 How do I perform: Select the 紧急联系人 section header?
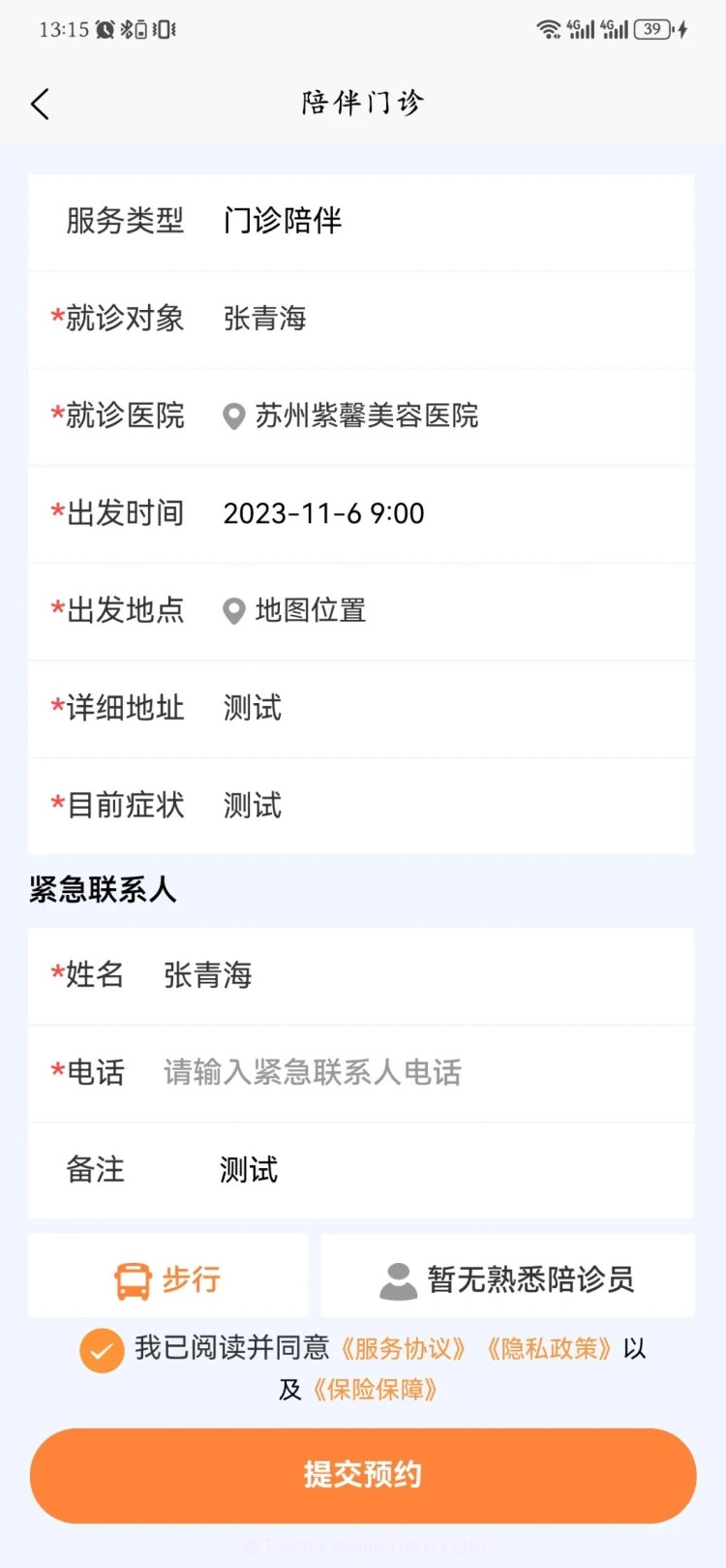pyautogui.click(x=103, y=889)
